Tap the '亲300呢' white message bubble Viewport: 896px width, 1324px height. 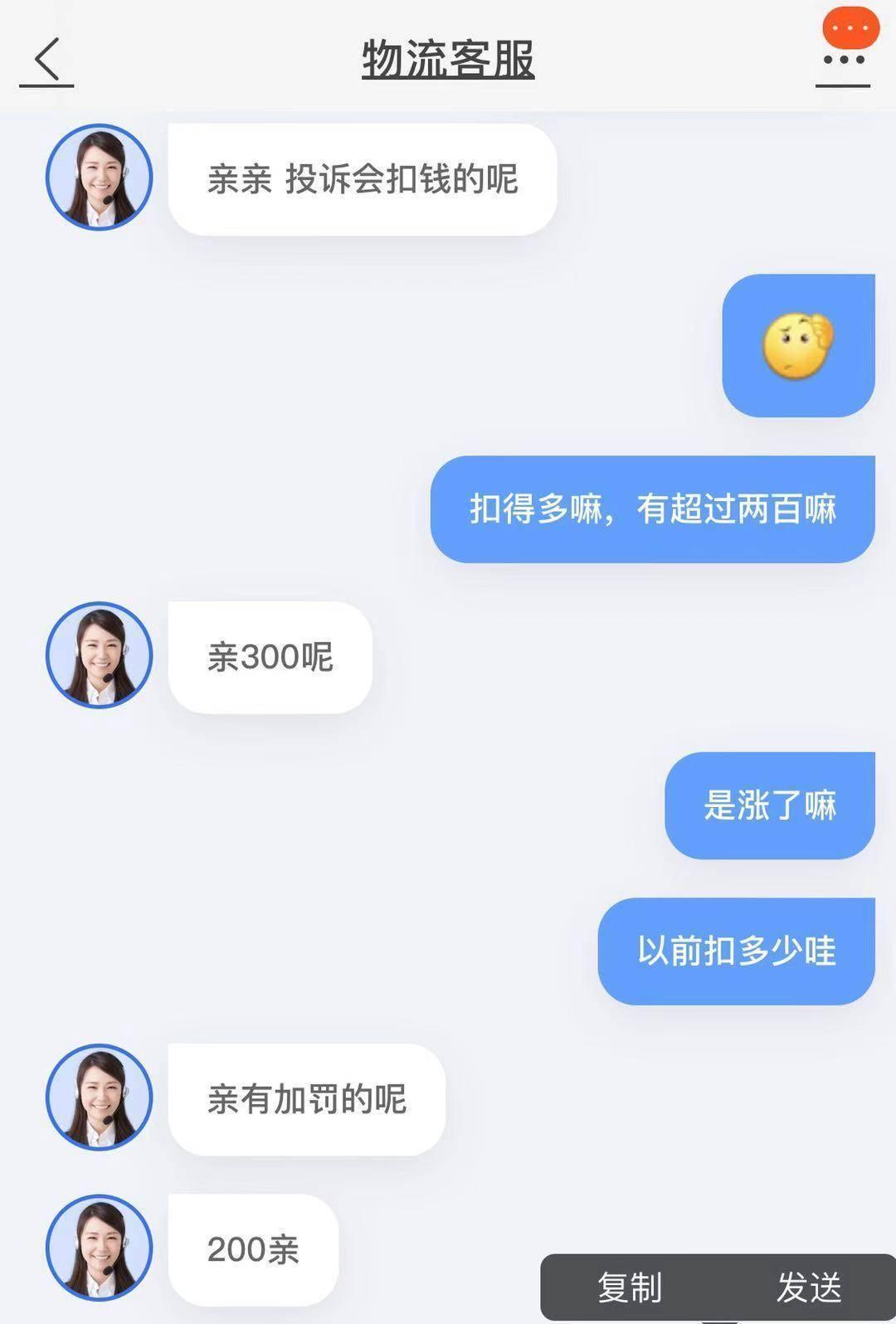[x=270, y=655]
